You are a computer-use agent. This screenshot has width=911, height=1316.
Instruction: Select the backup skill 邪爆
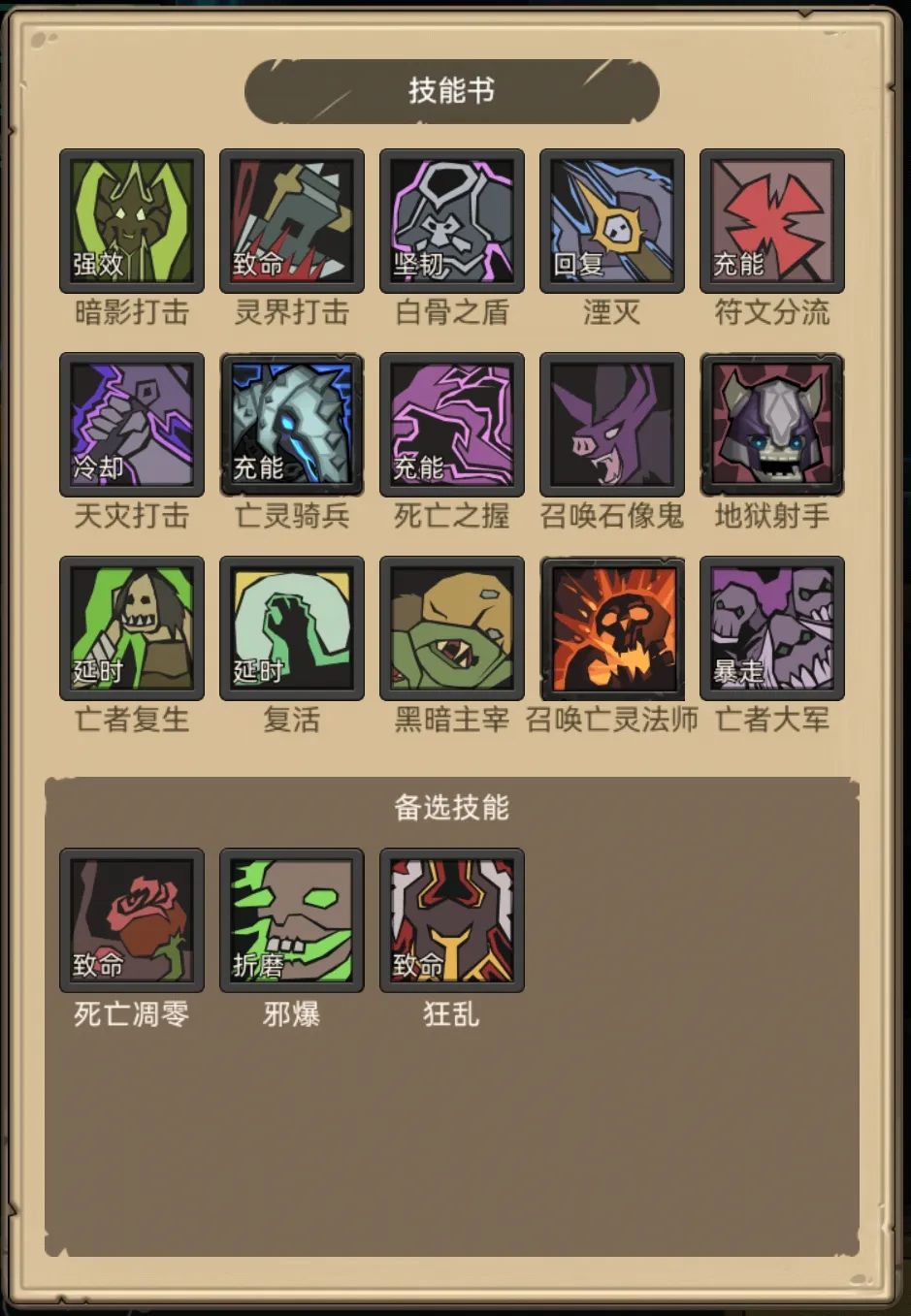click(x=292, y=920)
